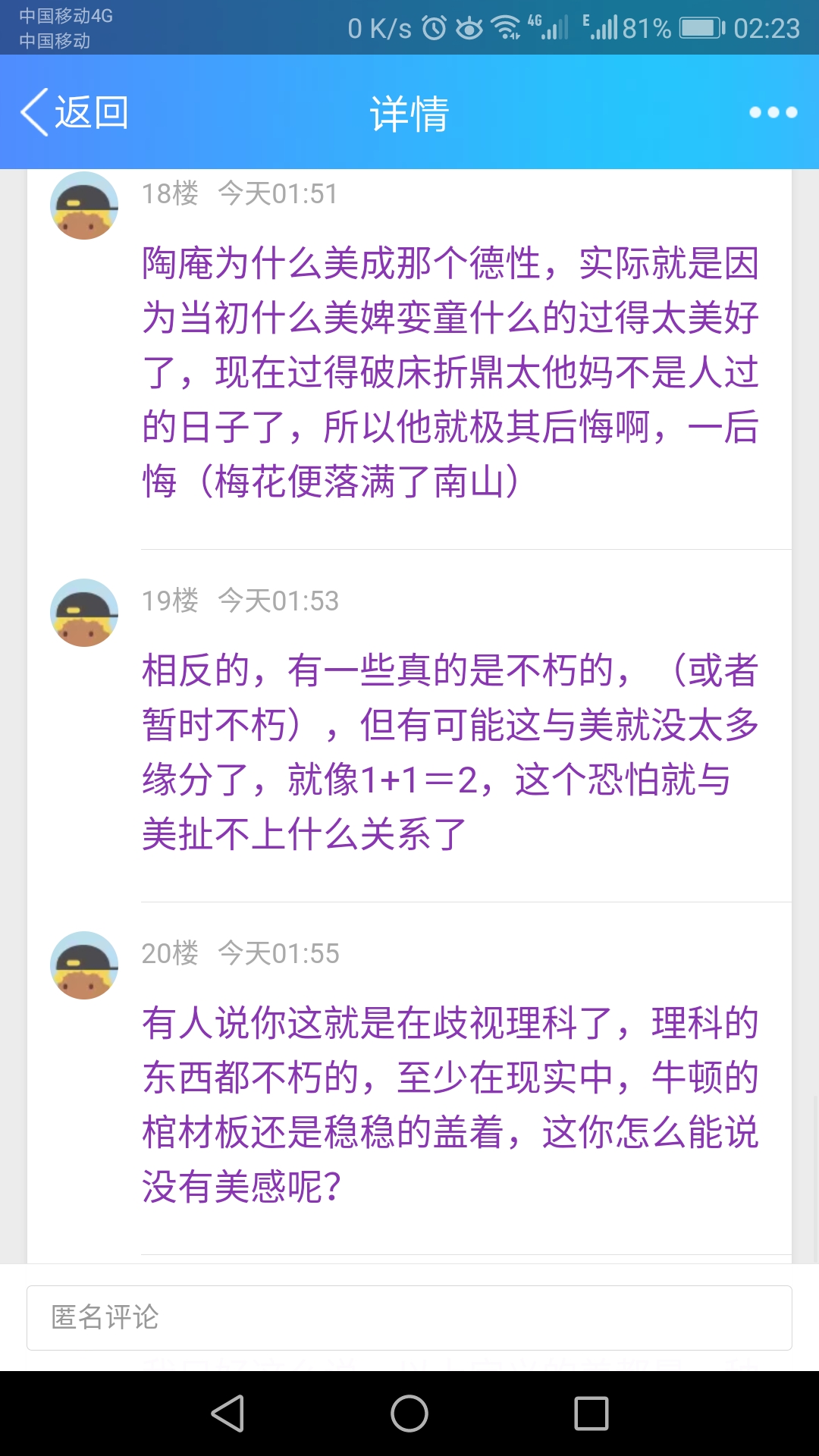Image resolution: width=819 pixels, height=1456 pixels.
Task: Select the 18楼 comment about 陶庵
Action: tap(450, 372)
